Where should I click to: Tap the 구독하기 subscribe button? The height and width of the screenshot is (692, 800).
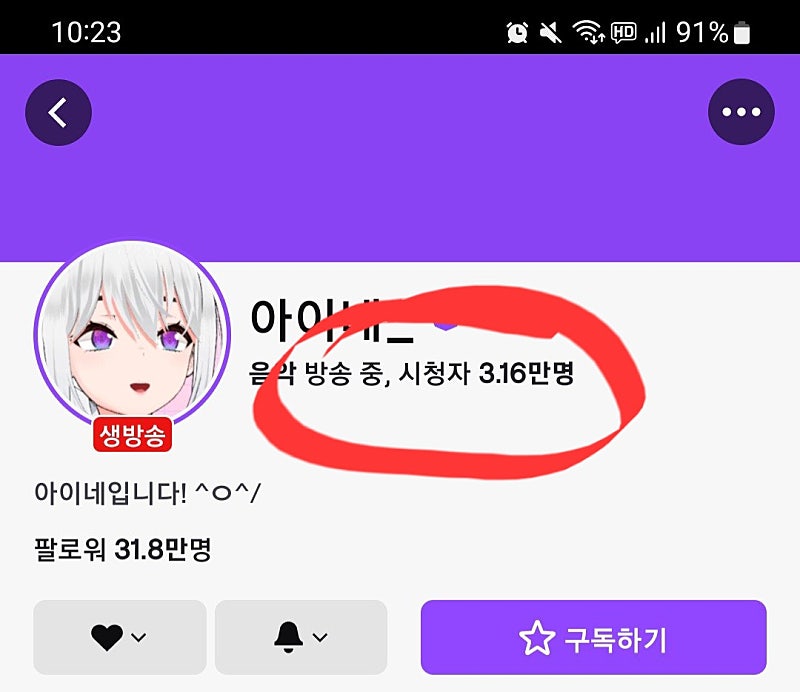pyautogui.click(x=593, y=638)
